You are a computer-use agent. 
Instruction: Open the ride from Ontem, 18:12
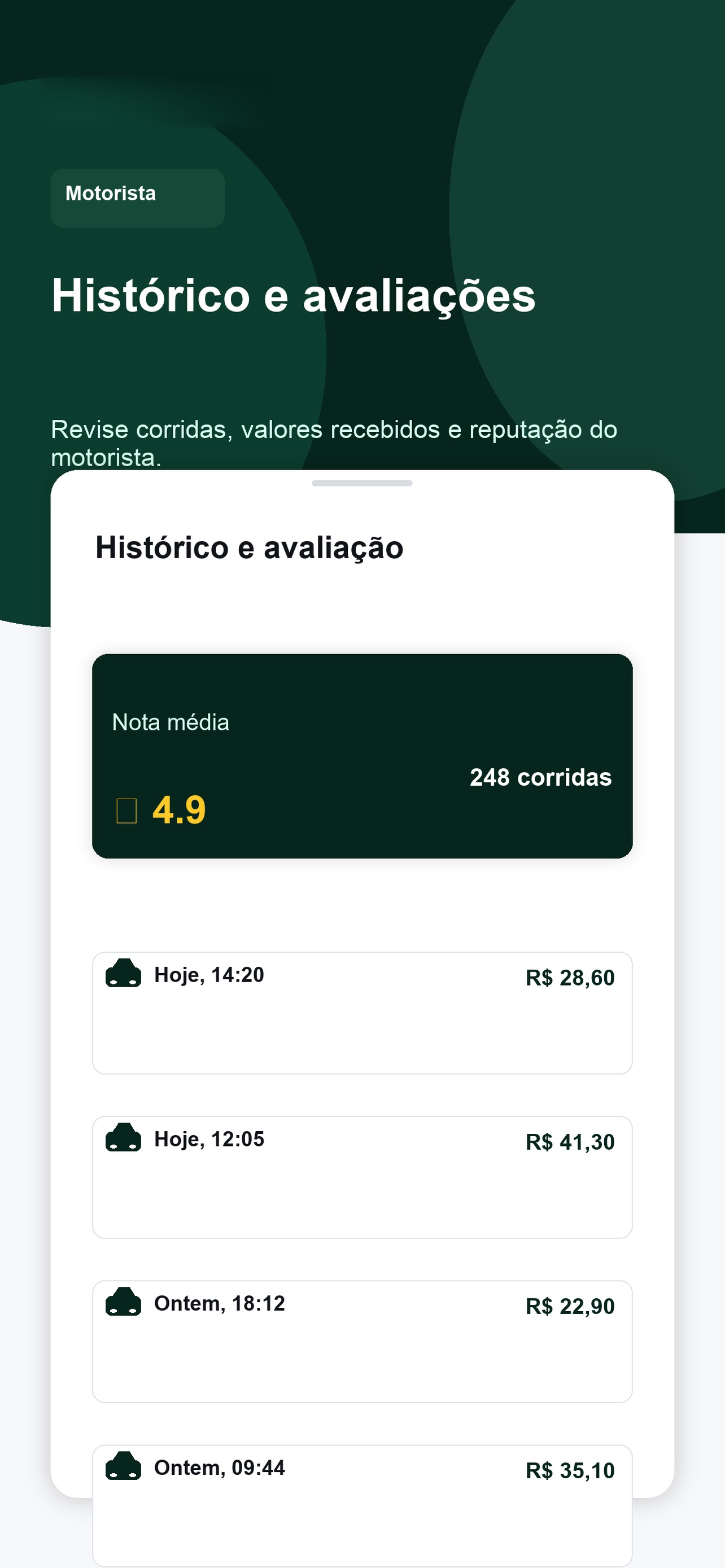click(x=362, y=1342)
